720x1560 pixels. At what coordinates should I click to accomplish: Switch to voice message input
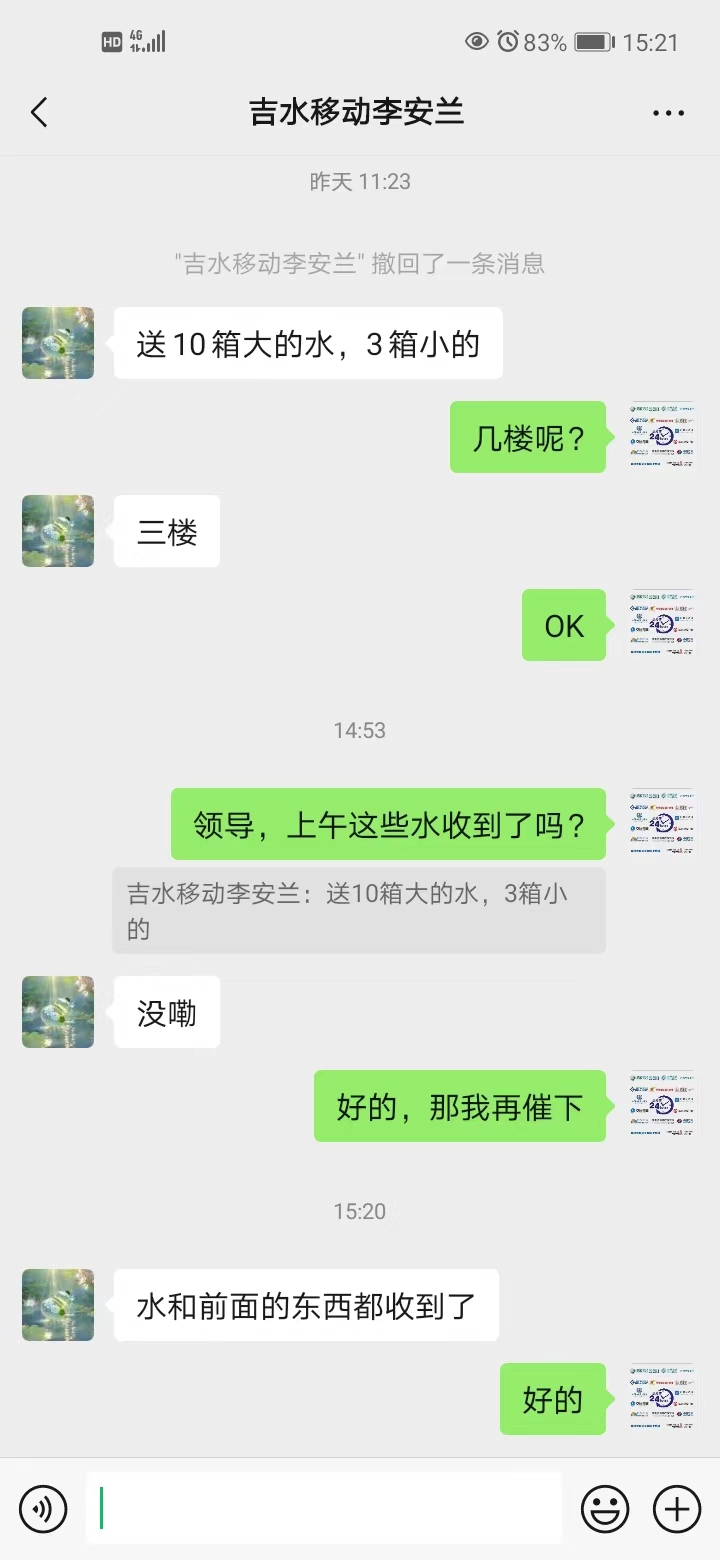pos(43,1508)
